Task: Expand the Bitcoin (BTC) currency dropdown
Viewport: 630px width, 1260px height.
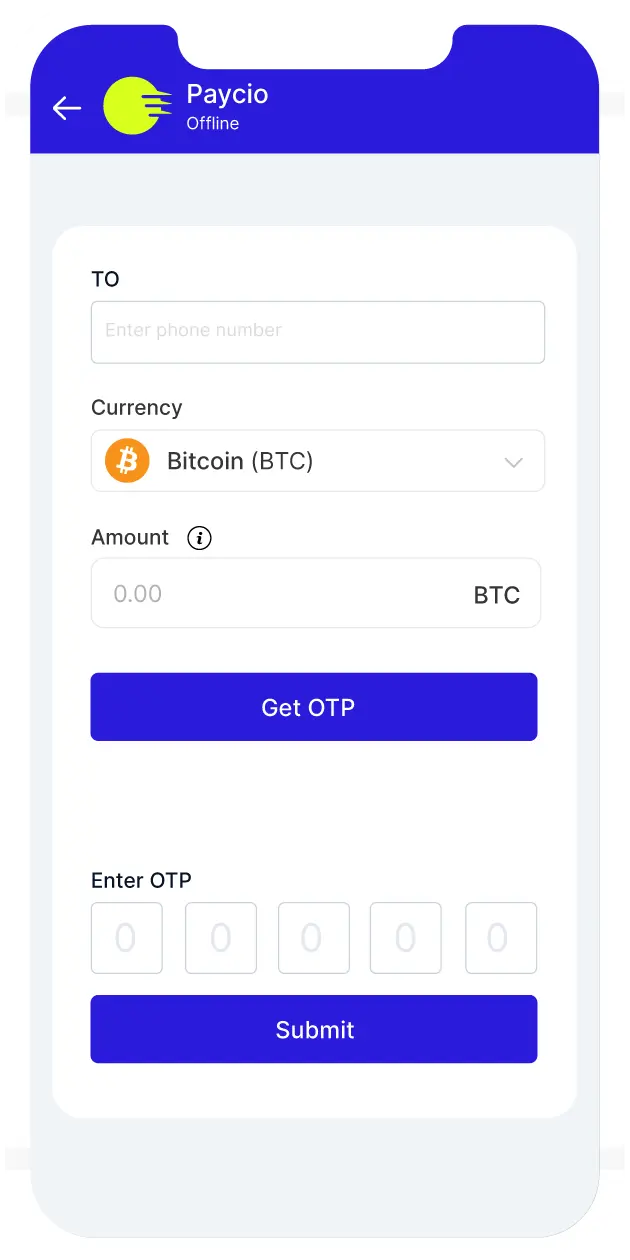Action: click(x=317, y=461)
